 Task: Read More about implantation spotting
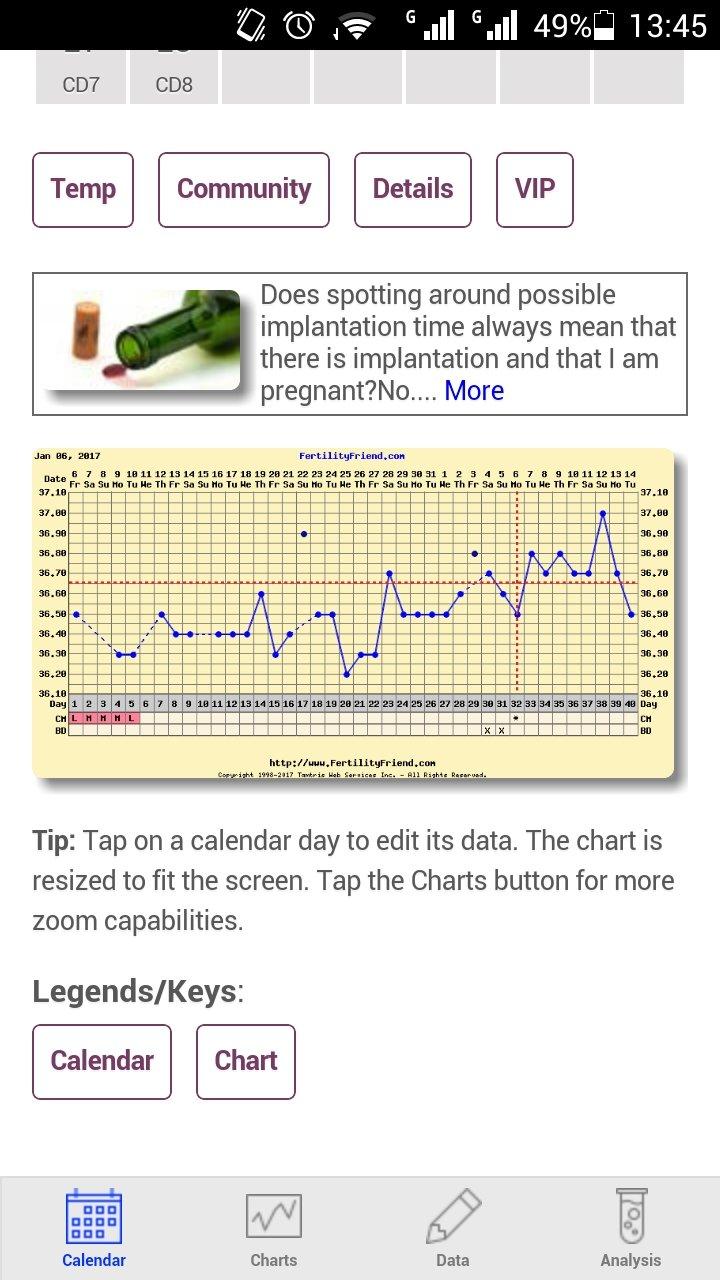pos(474,391)
